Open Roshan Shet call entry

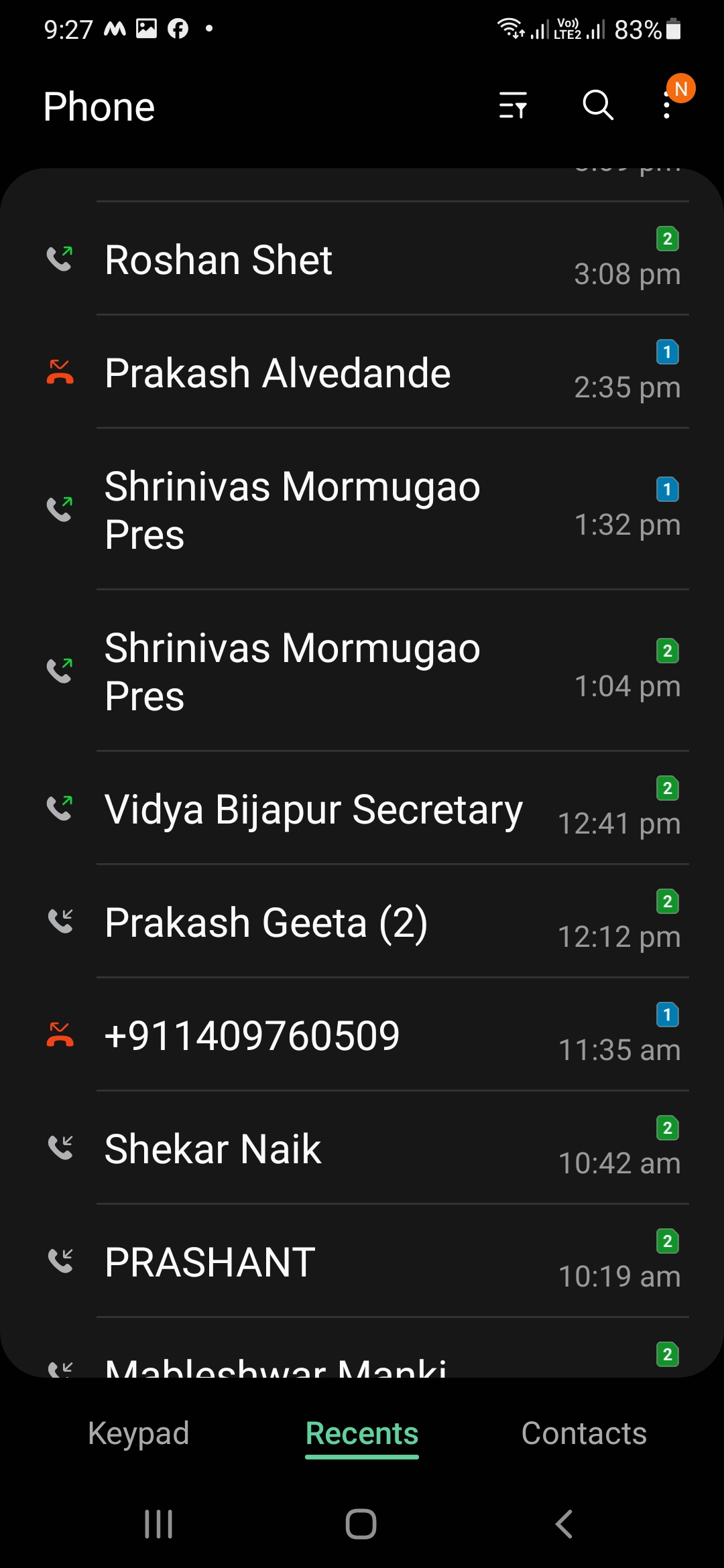pyautogui.click(x=362, y=259)
